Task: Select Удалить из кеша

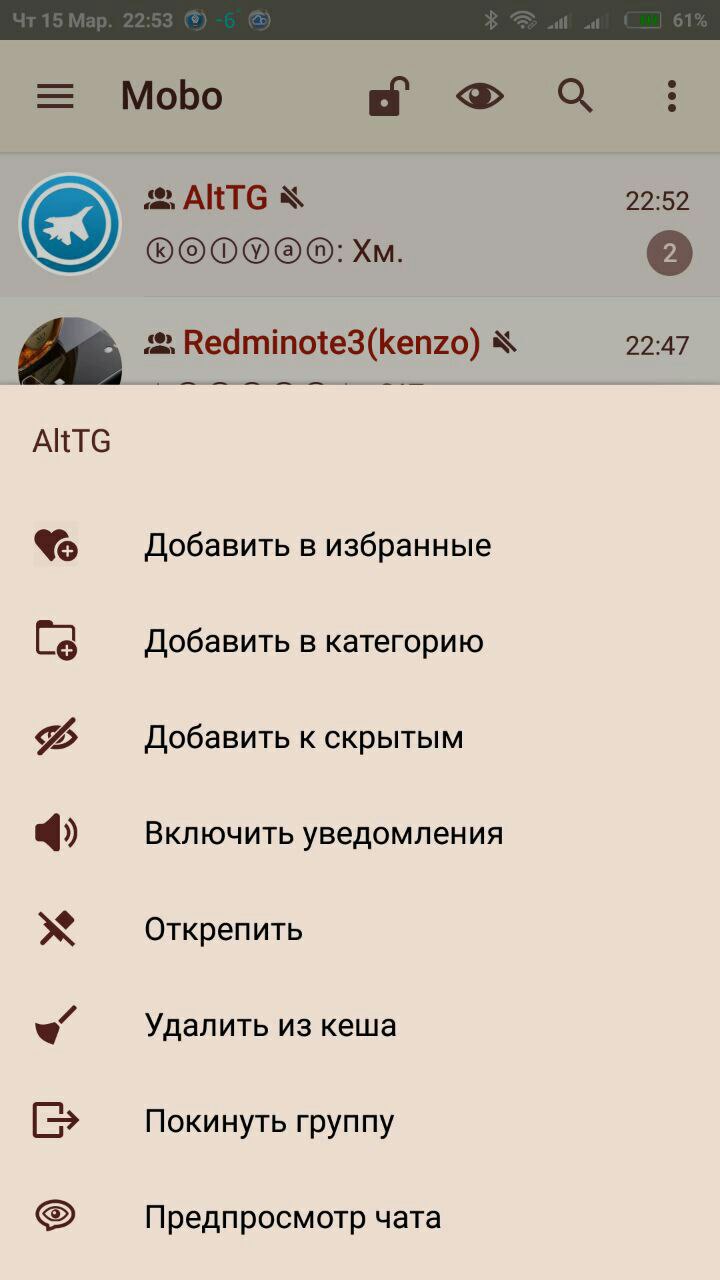Action: pyautogui.click(x=270, y=1026)
